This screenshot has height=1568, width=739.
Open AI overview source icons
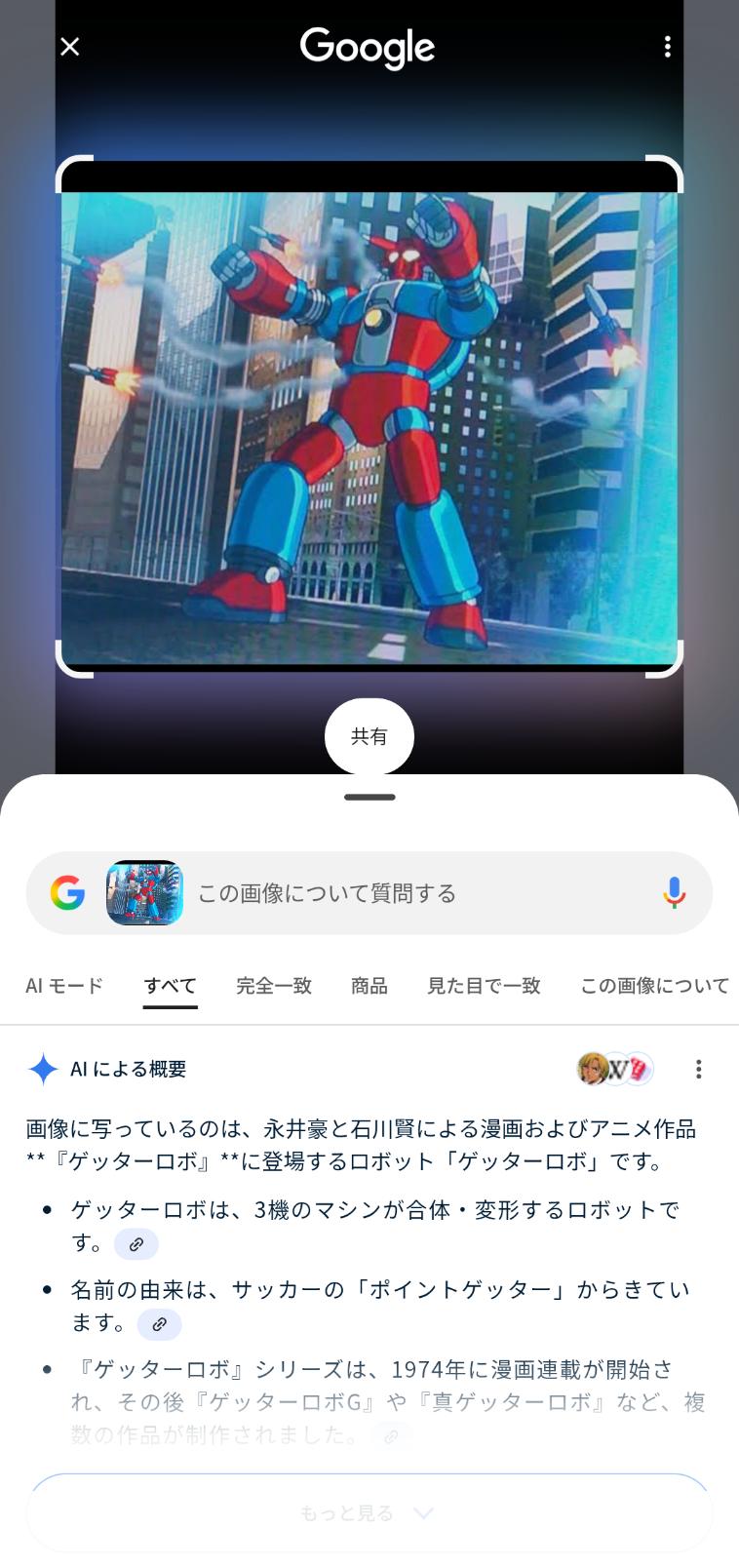(x=614, y=1070)
